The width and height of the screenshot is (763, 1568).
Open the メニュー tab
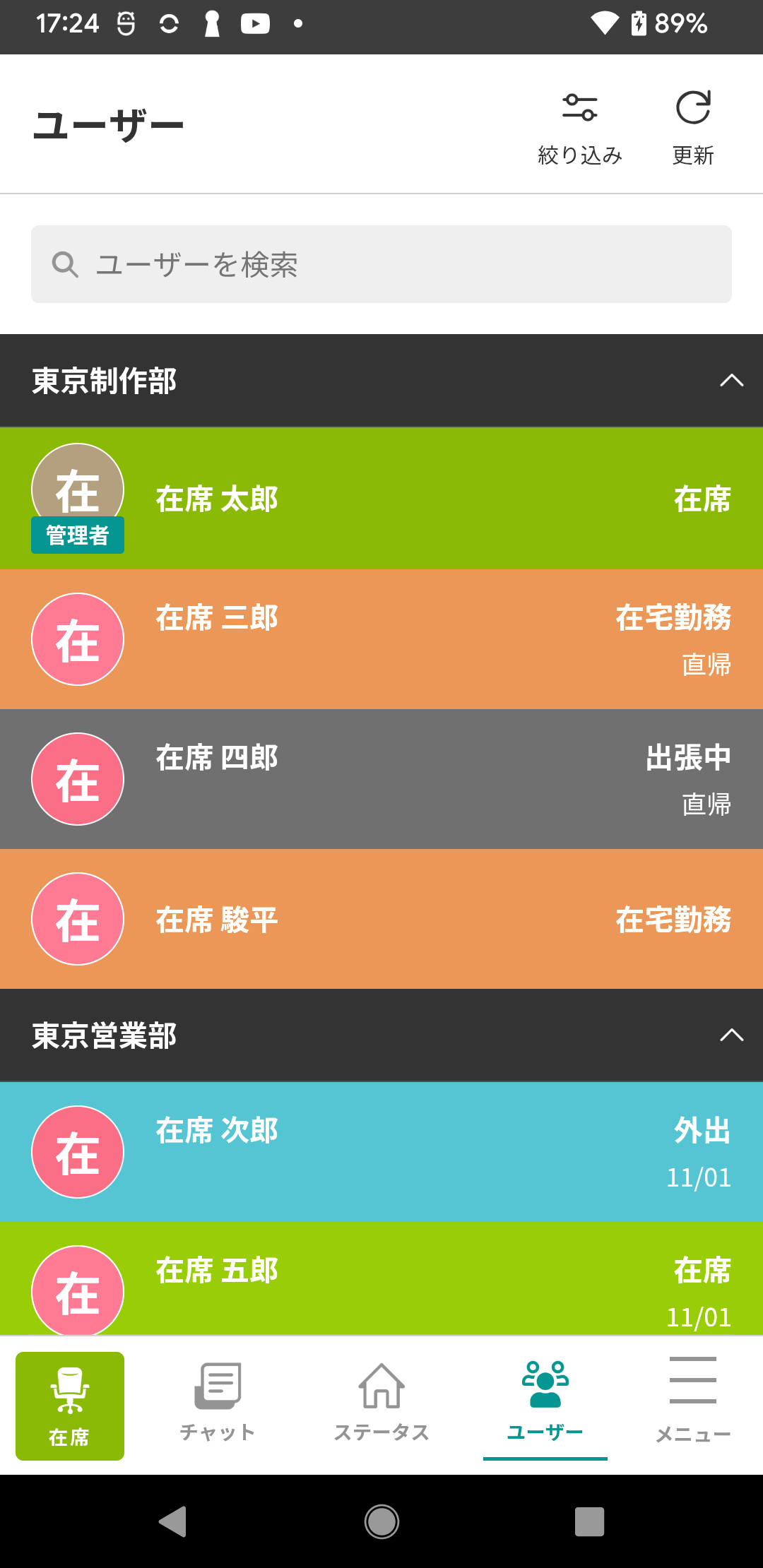tap(693, 1403)
